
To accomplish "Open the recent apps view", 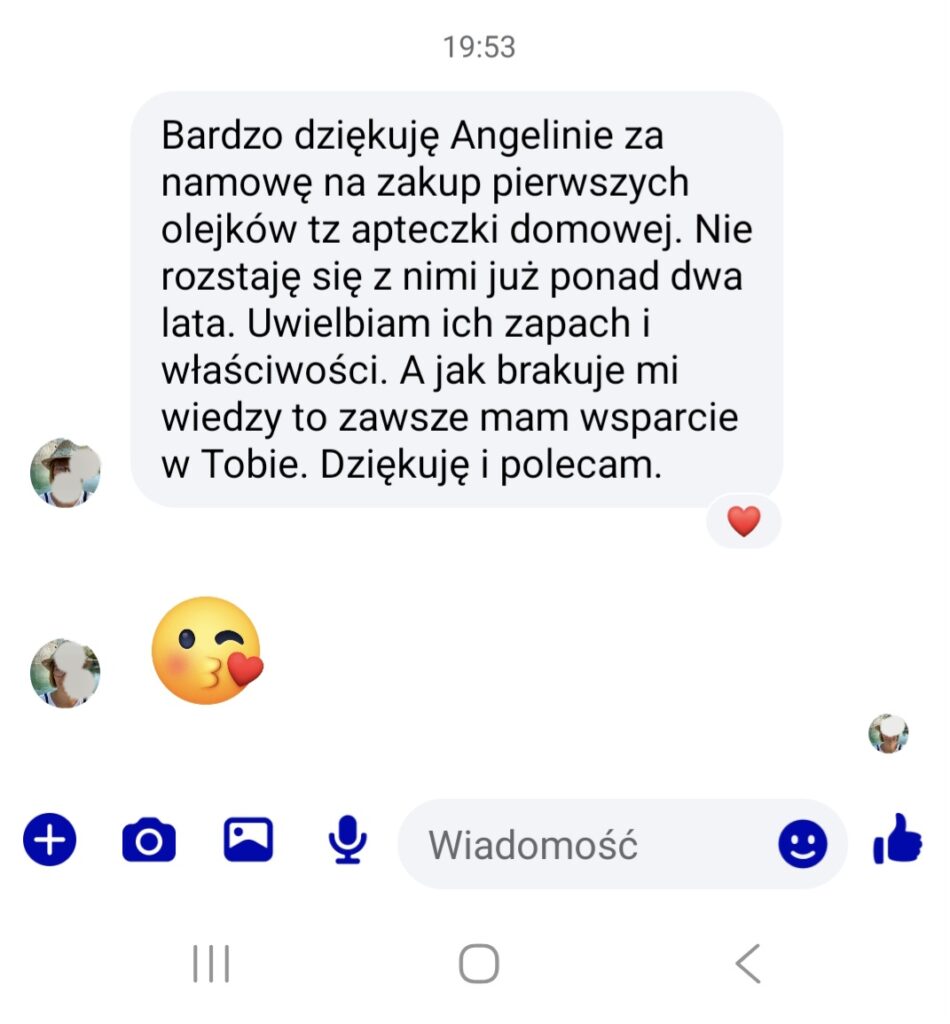I will 211,964.
